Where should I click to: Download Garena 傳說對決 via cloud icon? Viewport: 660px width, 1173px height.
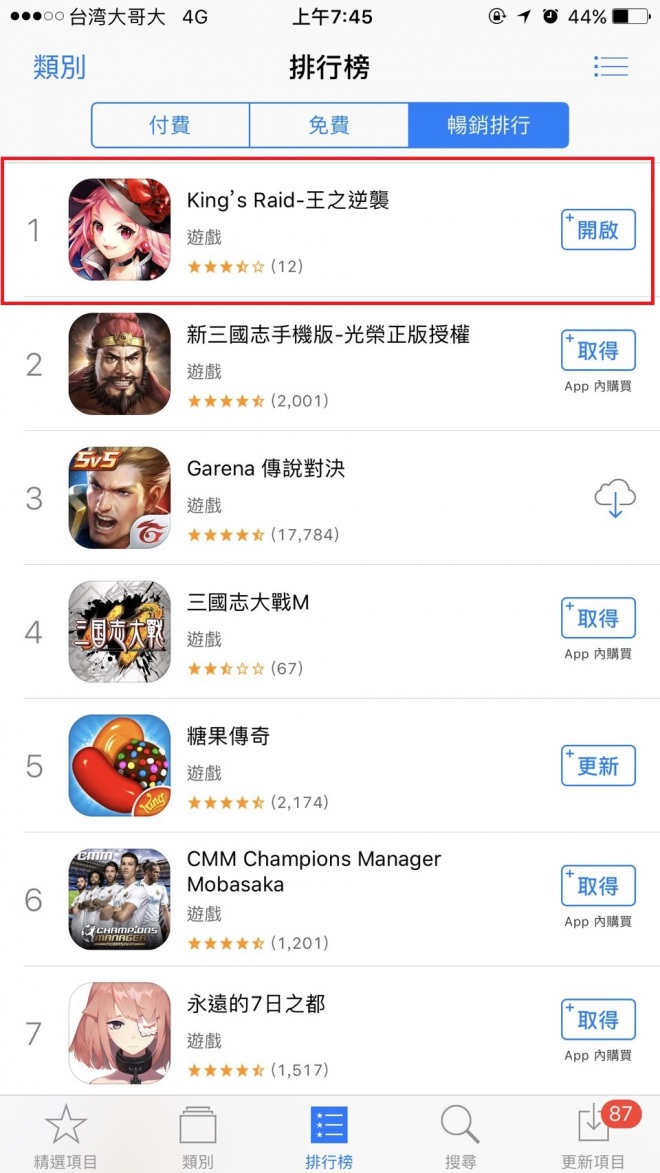tap(615, 498)
